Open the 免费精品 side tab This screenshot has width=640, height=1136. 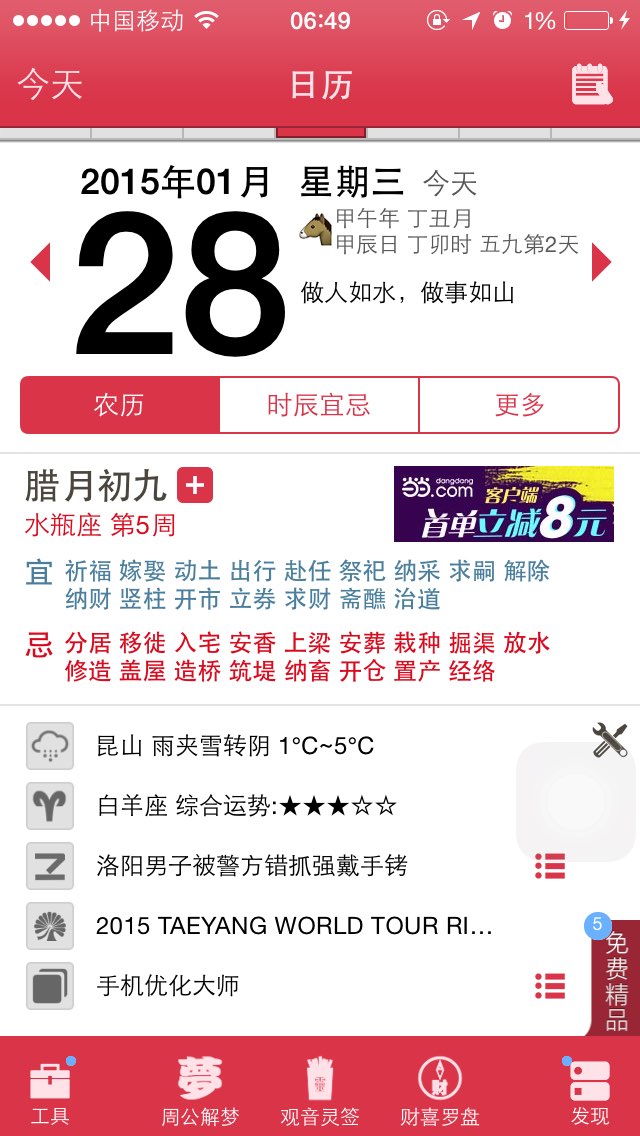pos(615,978)
